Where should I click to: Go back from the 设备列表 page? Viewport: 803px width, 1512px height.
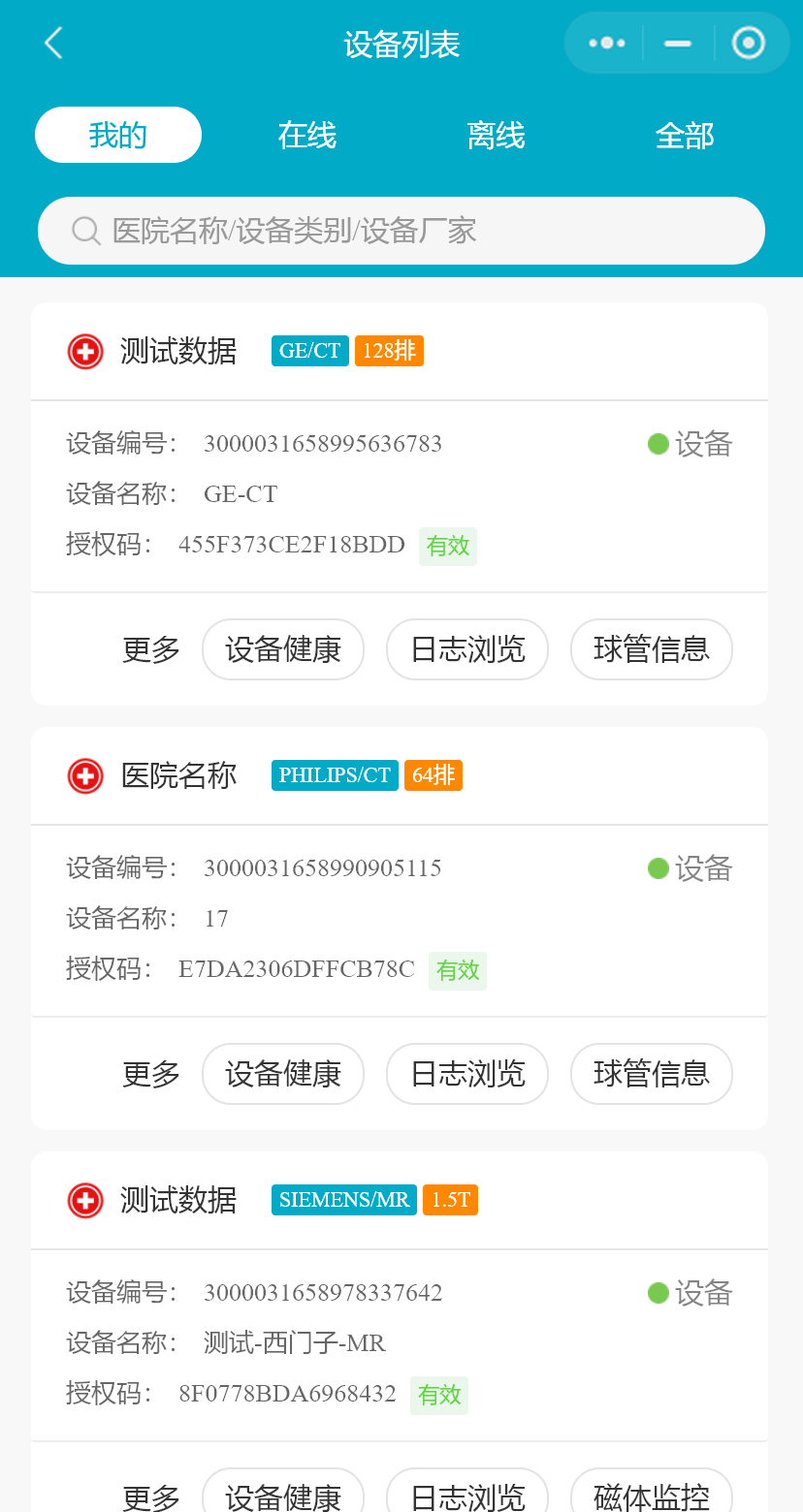[53, 44]
